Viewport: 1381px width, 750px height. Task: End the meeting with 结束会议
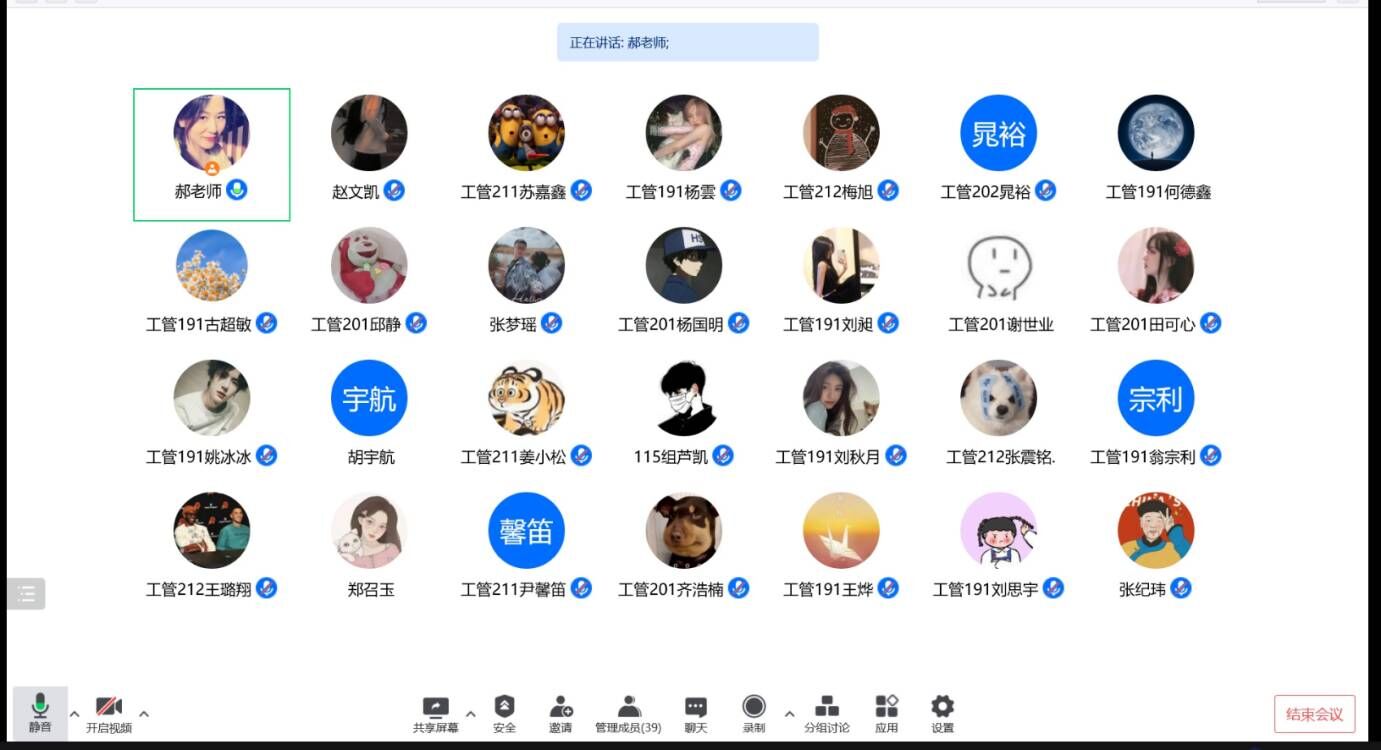[1314, 714]
